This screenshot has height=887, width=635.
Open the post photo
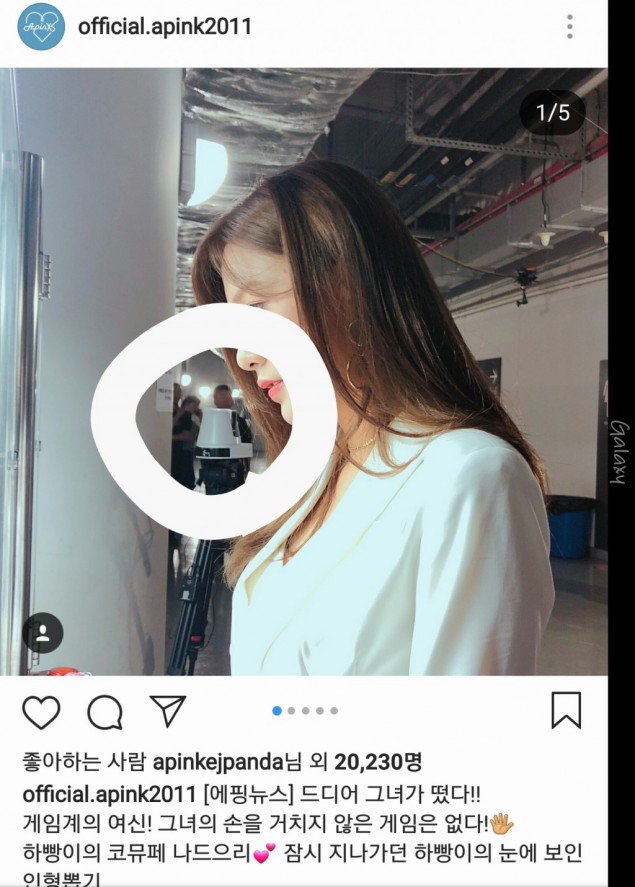[x=400, y=300]
